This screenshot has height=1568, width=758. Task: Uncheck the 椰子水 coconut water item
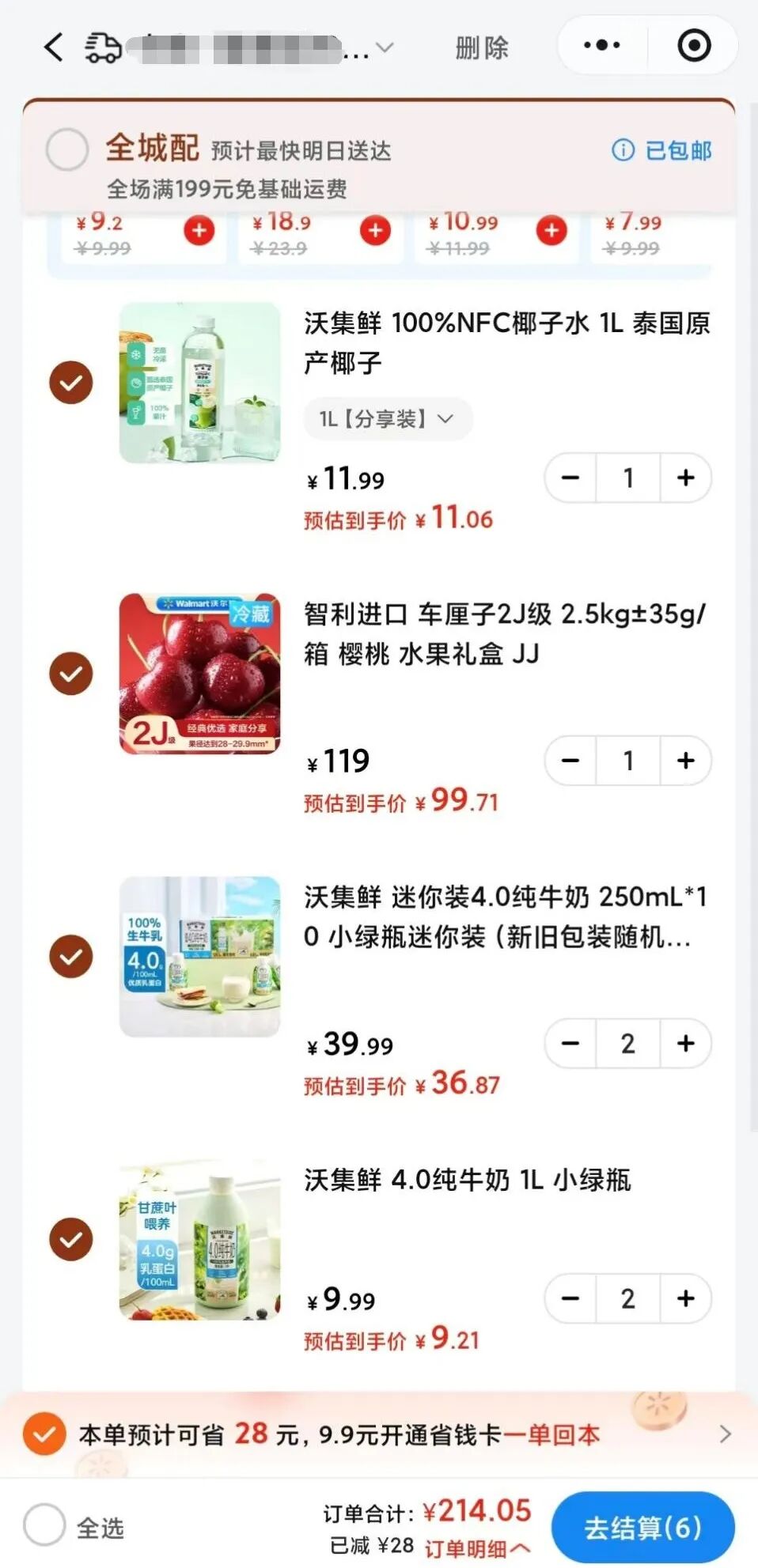tap(71, 383)
